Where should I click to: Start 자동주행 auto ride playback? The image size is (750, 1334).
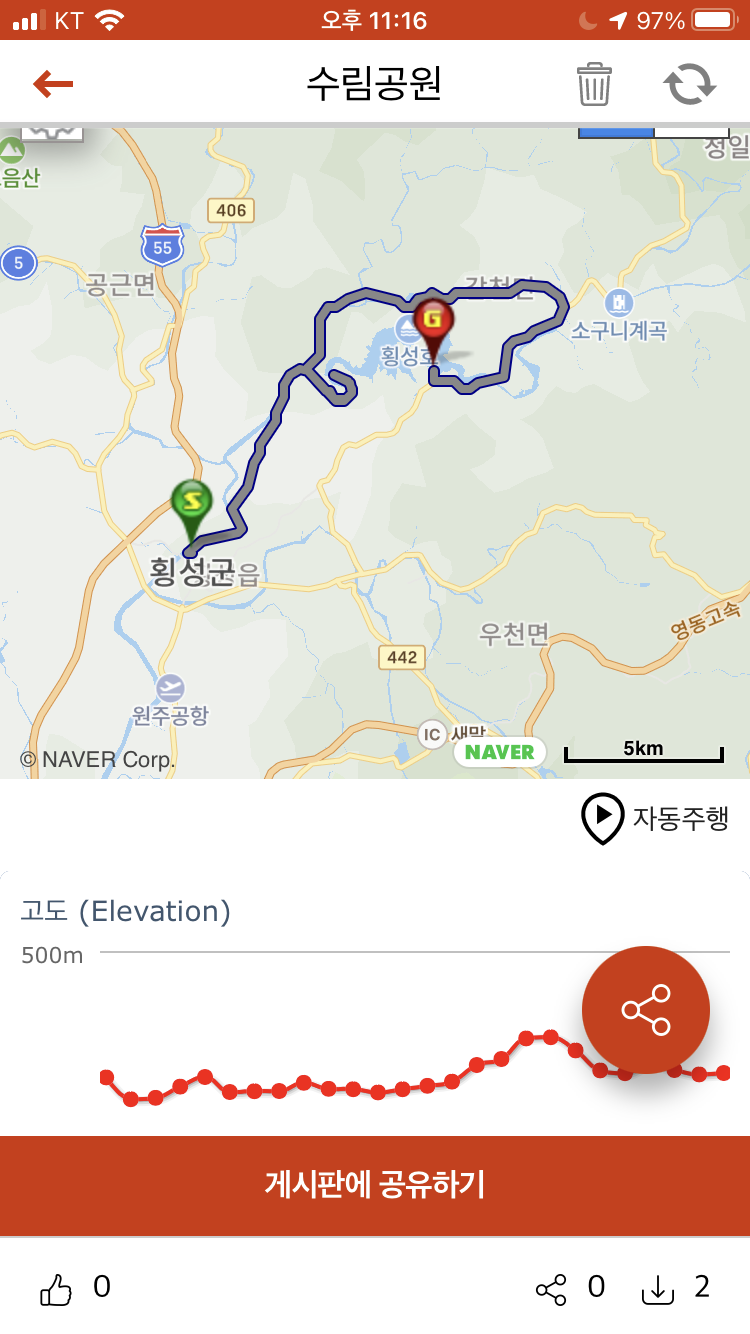pos(656,819)
